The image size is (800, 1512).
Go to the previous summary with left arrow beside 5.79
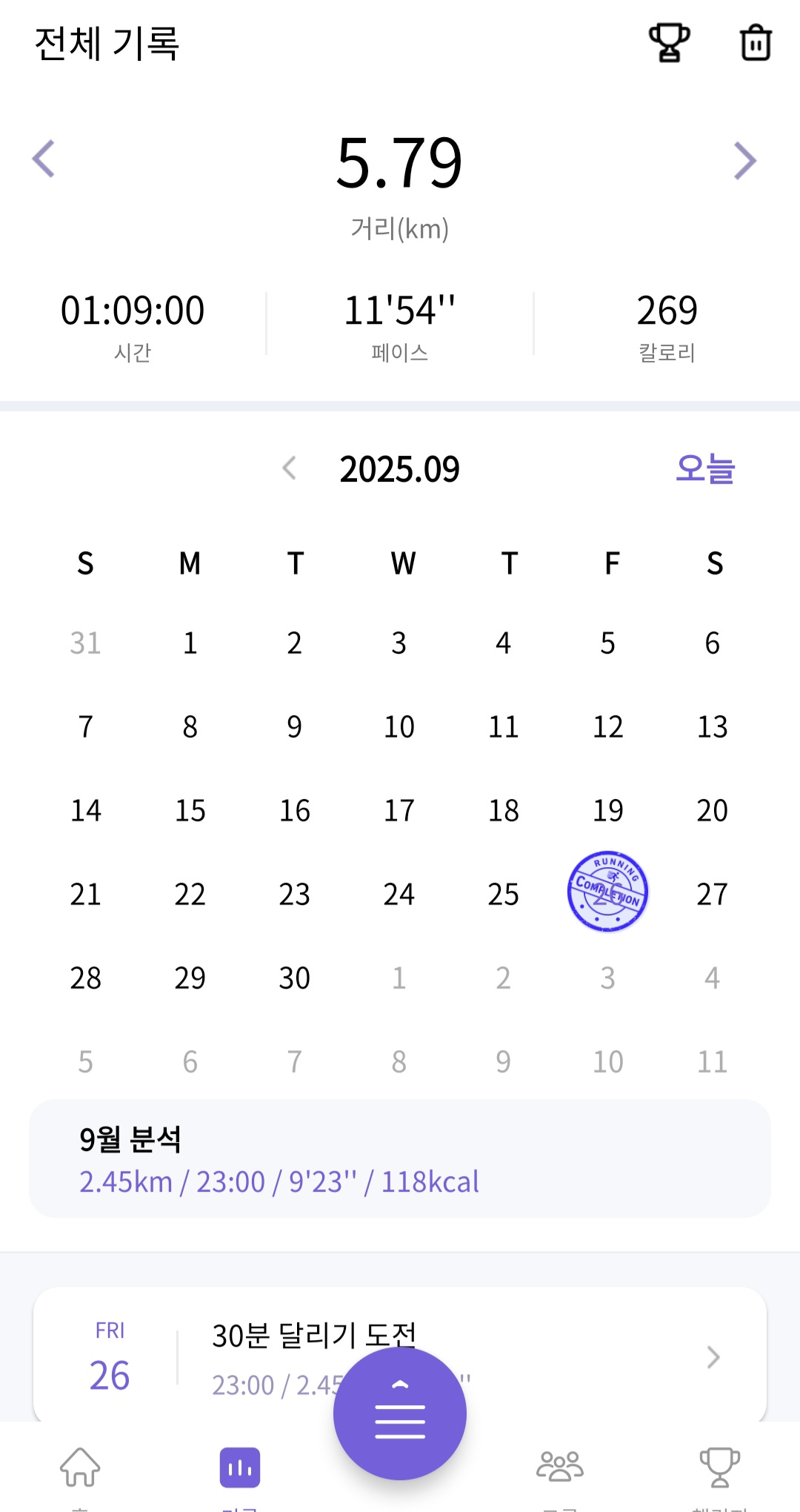[44, 159]
